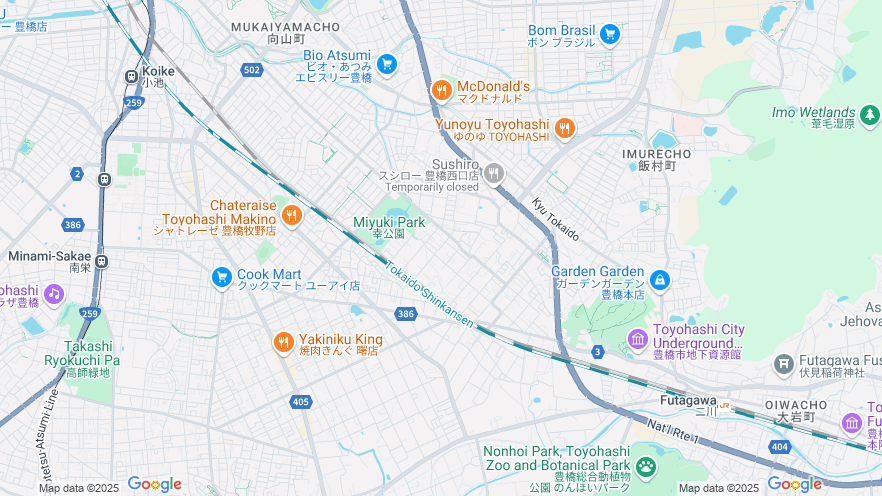
Task: Tap the Cook Mart shopping marker
Action: pos(222,277)
